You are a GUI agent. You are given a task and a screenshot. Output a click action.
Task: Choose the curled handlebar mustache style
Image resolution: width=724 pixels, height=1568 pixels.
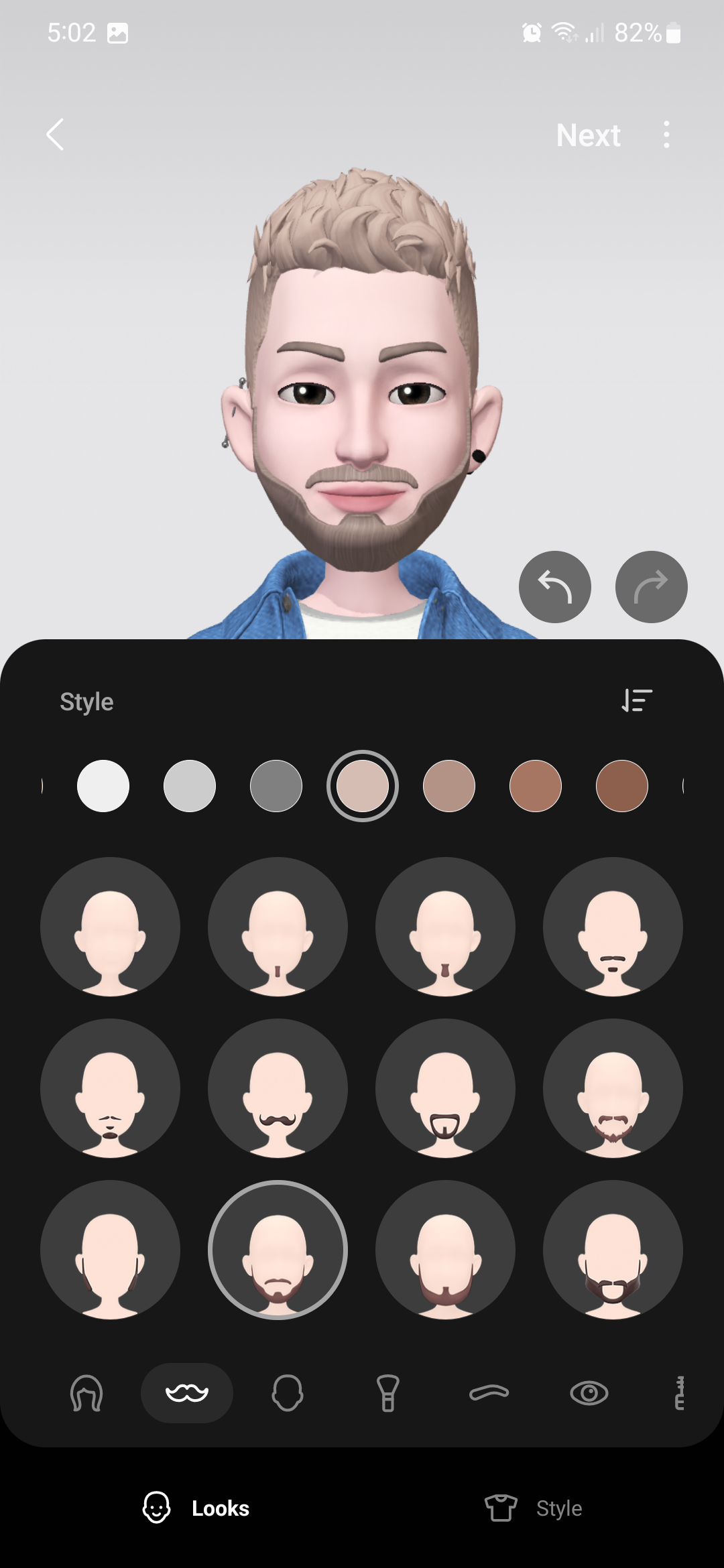click(x=278, y=1088)
